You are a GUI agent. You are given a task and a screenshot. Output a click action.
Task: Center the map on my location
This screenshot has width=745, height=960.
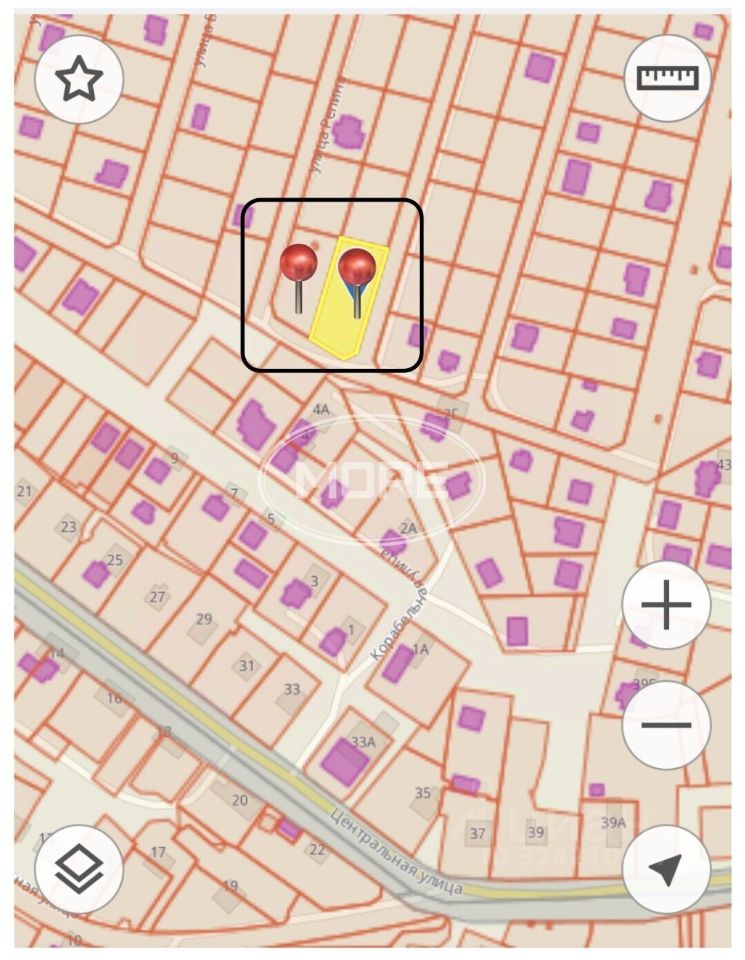[x=666, y=869]
